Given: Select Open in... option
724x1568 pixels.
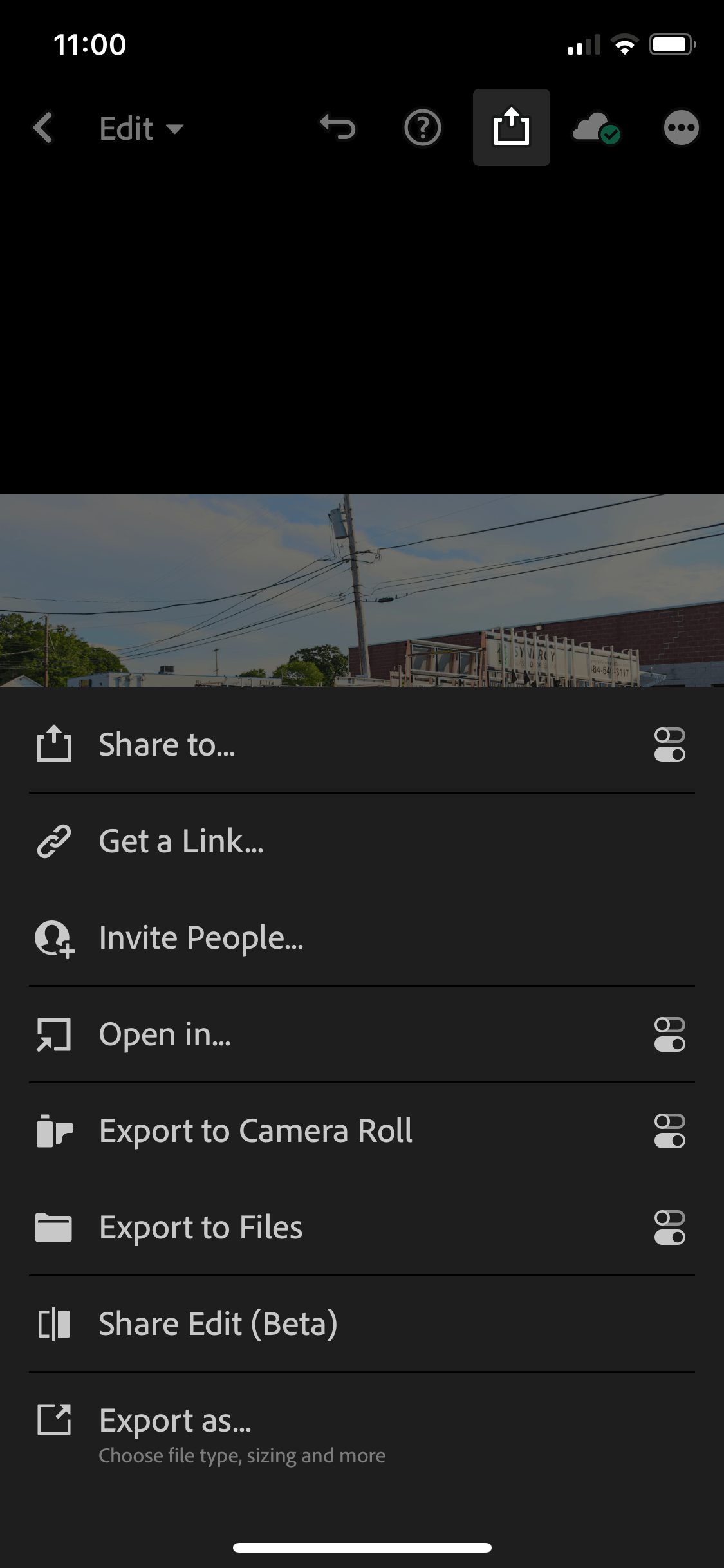Looking at the screenshot, I should [x=165, y=1034].
